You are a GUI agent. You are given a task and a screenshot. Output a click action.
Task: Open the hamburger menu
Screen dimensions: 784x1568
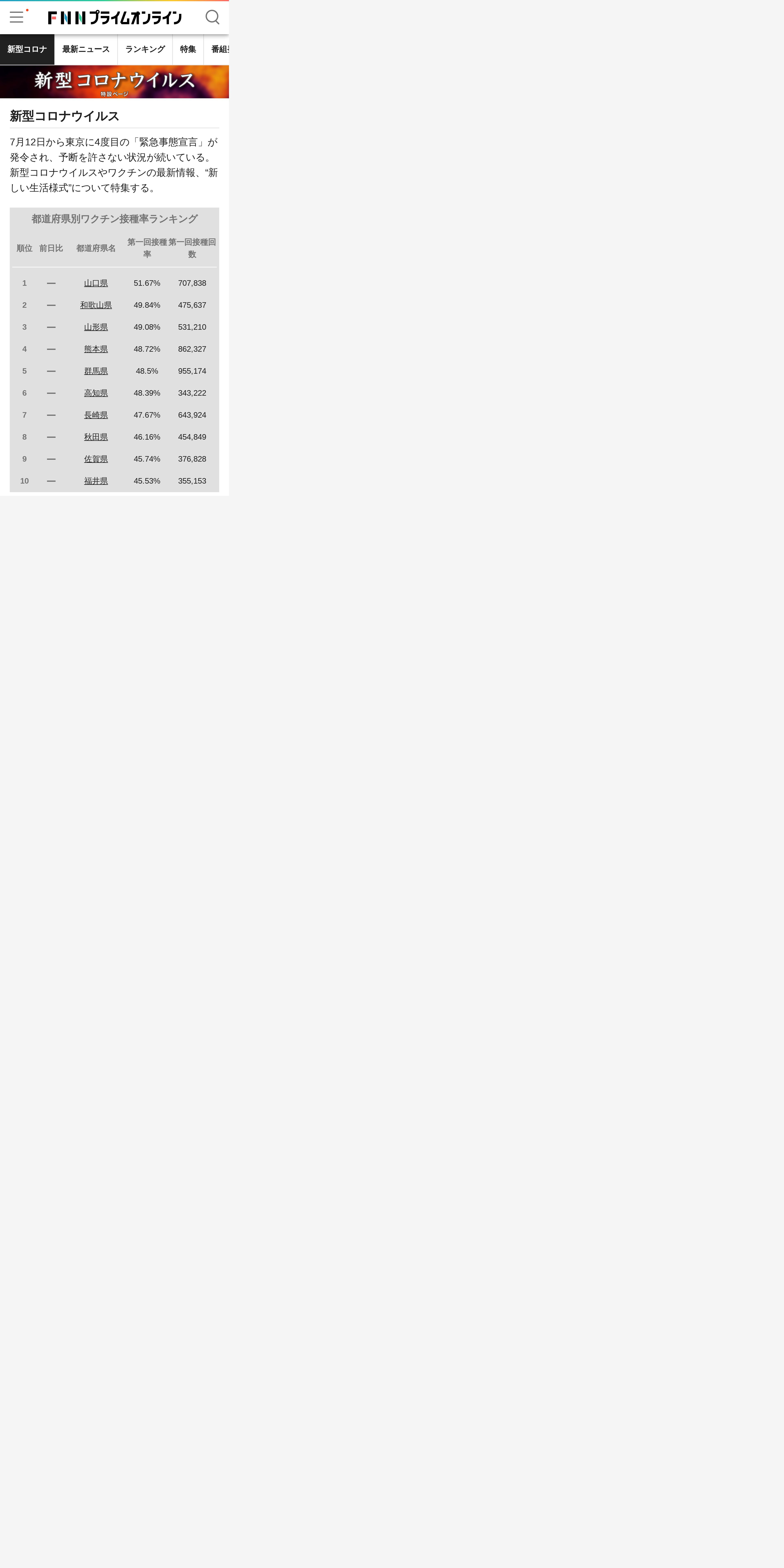tap(17, 17)
